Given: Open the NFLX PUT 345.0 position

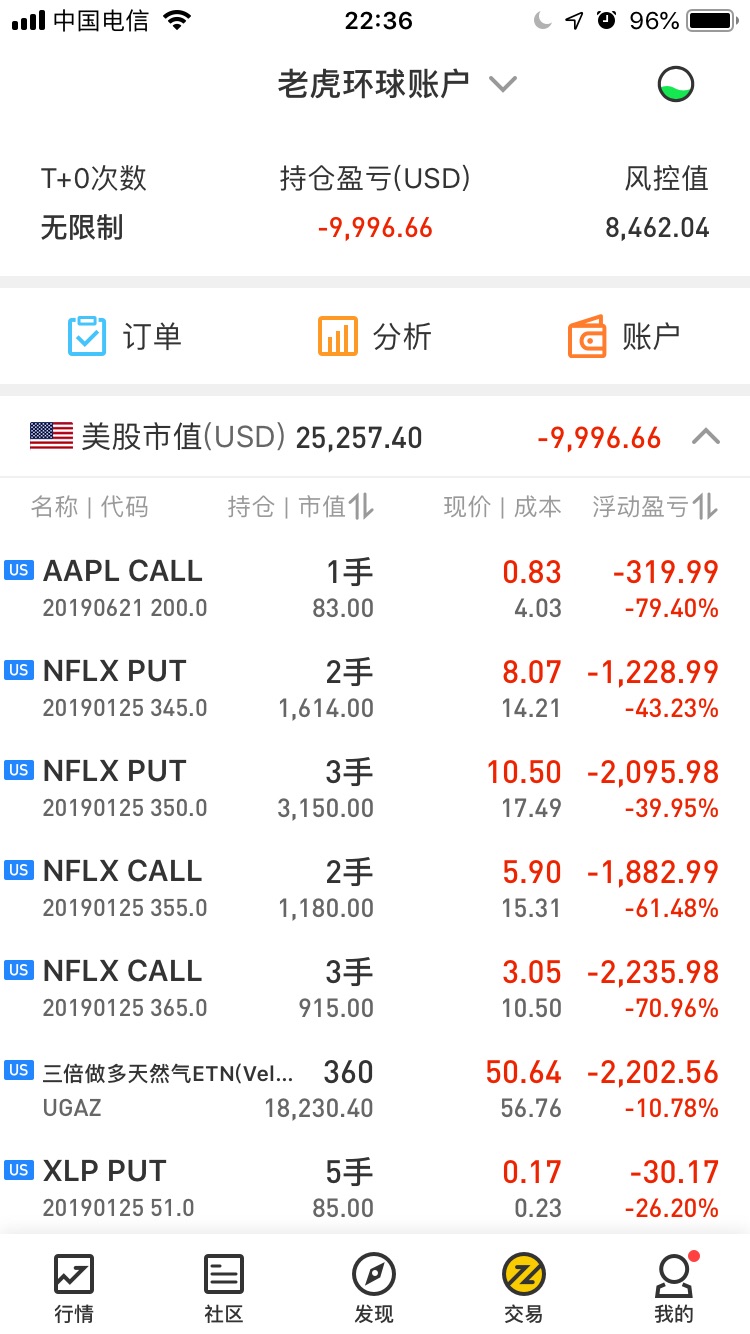Looking at the screenshot, I should coord(375,688).
